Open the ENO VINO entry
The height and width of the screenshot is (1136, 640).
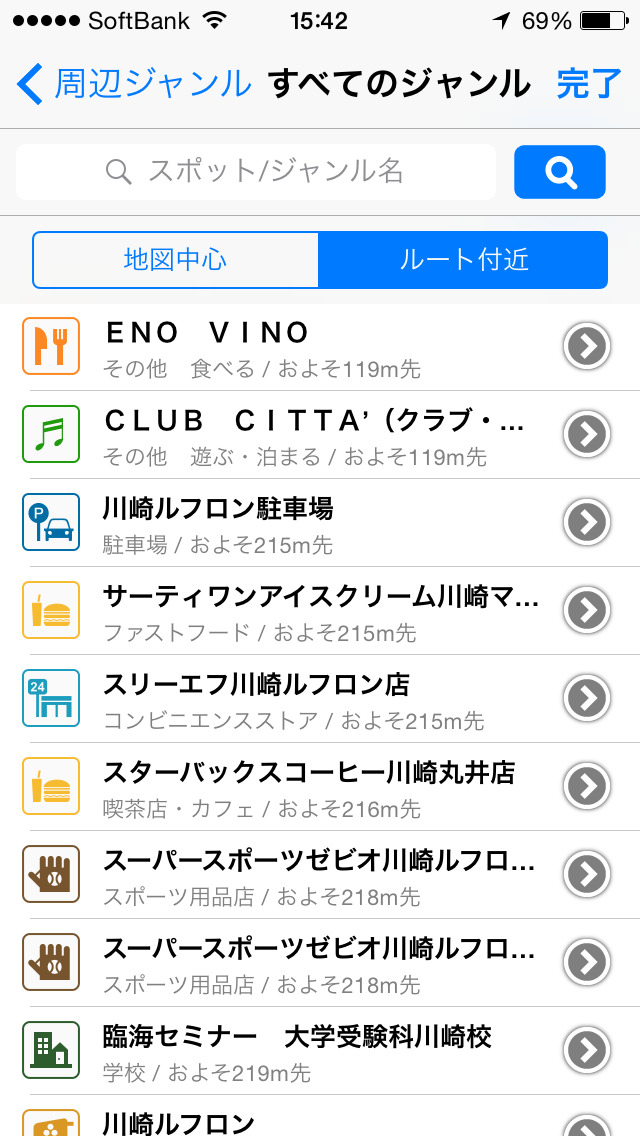click(x=320, y=348)
